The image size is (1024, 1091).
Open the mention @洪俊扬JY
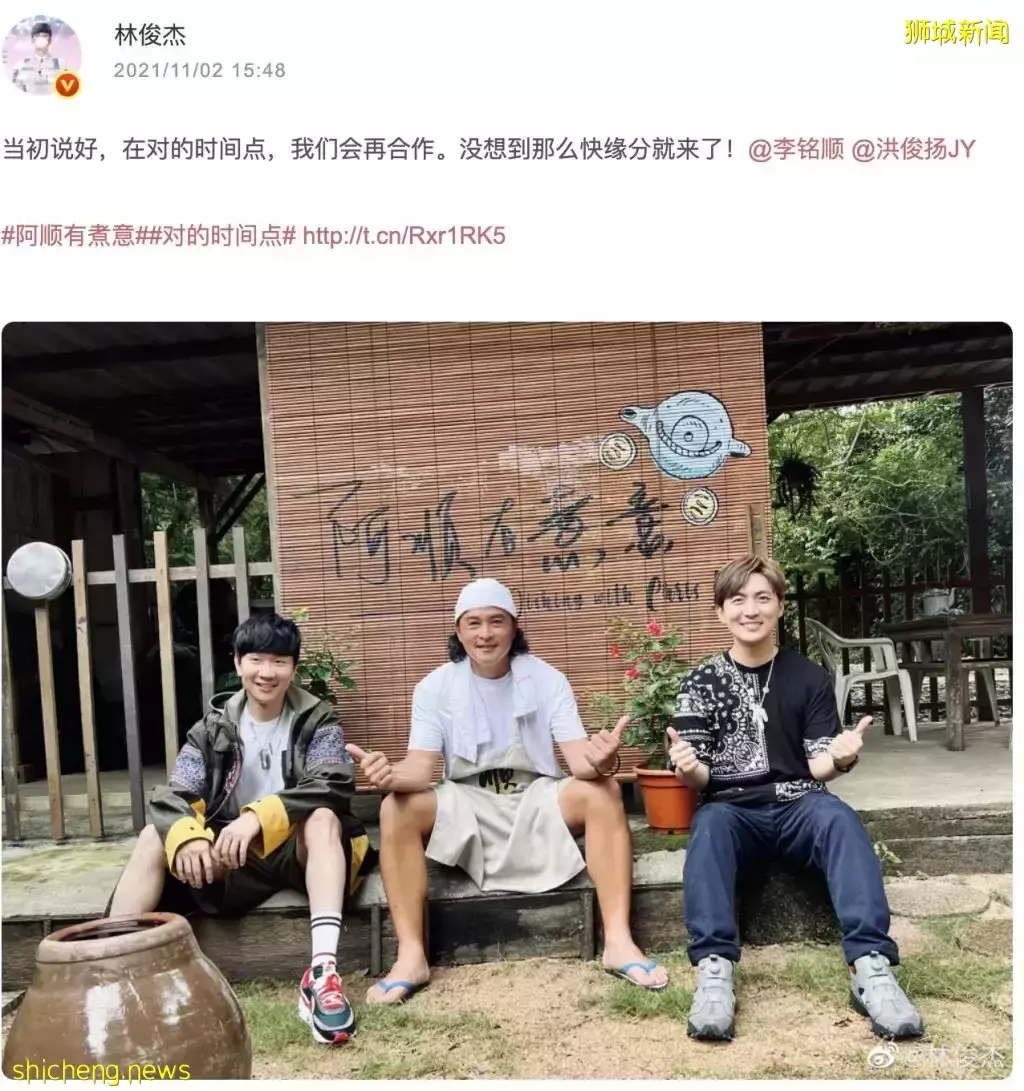pos(912,150)
